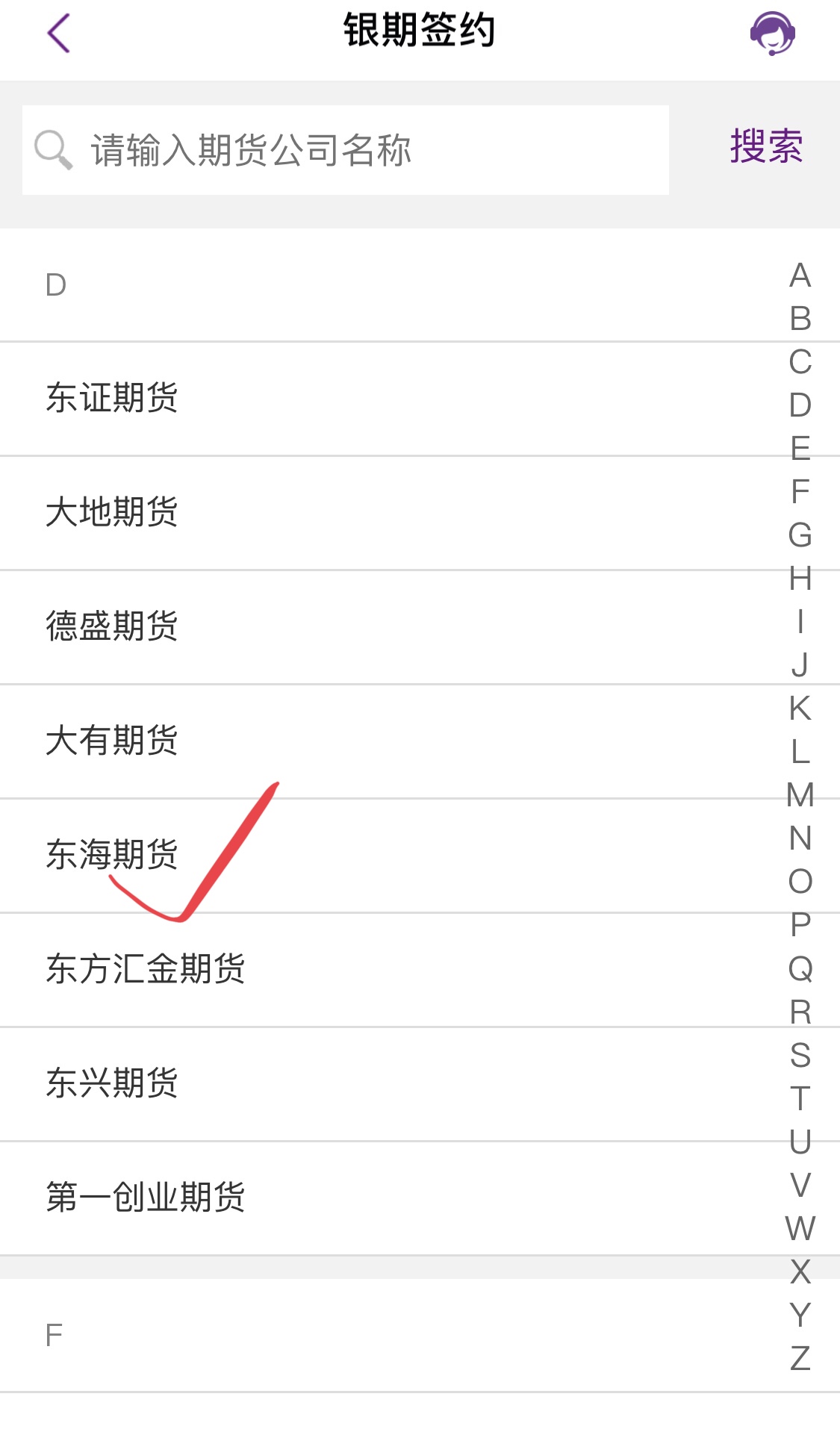The image size is (840, 1432).
Task: Choose 东方汇金期货
Action: pyautogui.click(x=420, y=970)
